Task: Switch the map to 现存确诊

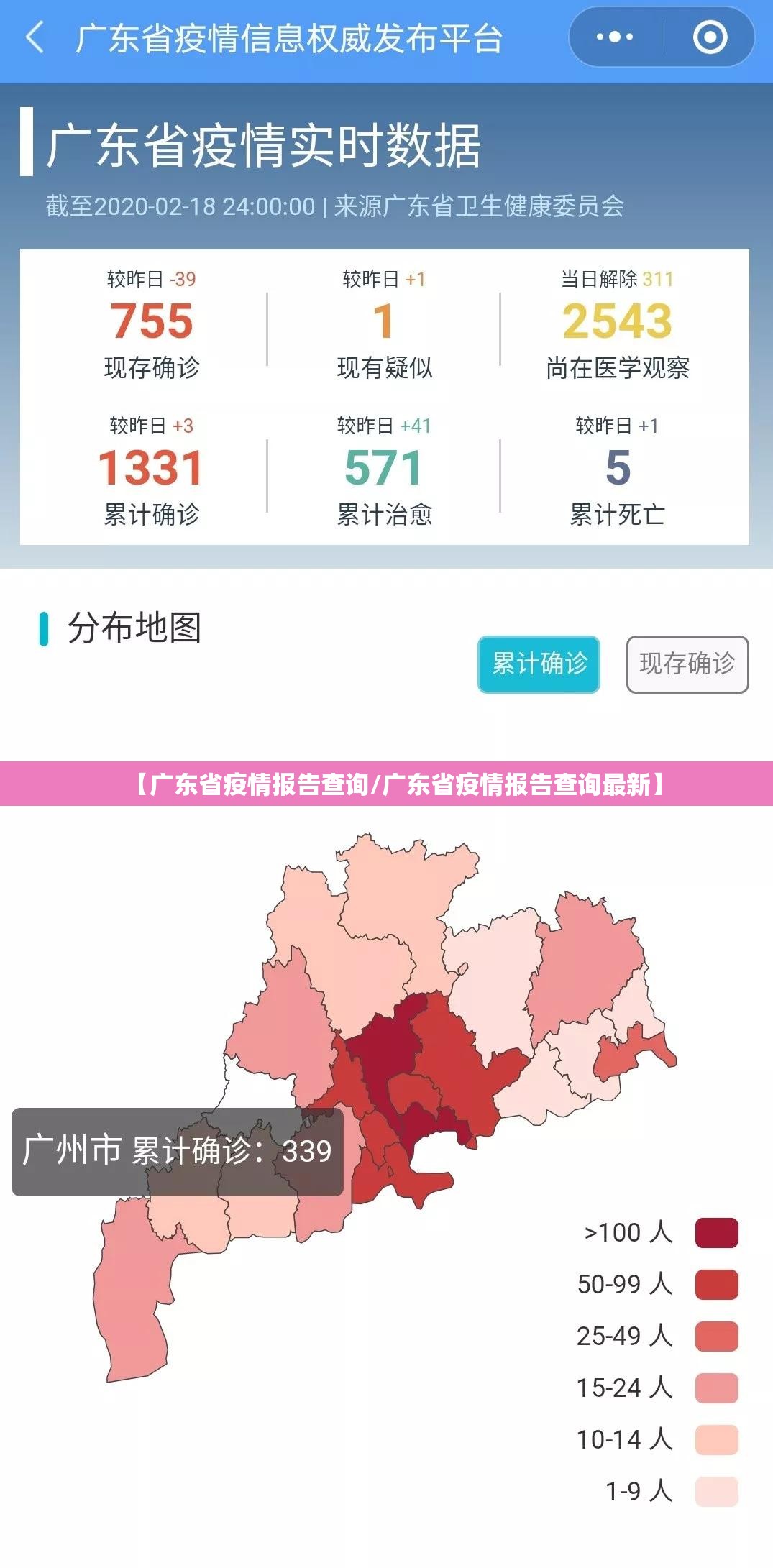Action: pyautogui.click(x=687, y=664)
